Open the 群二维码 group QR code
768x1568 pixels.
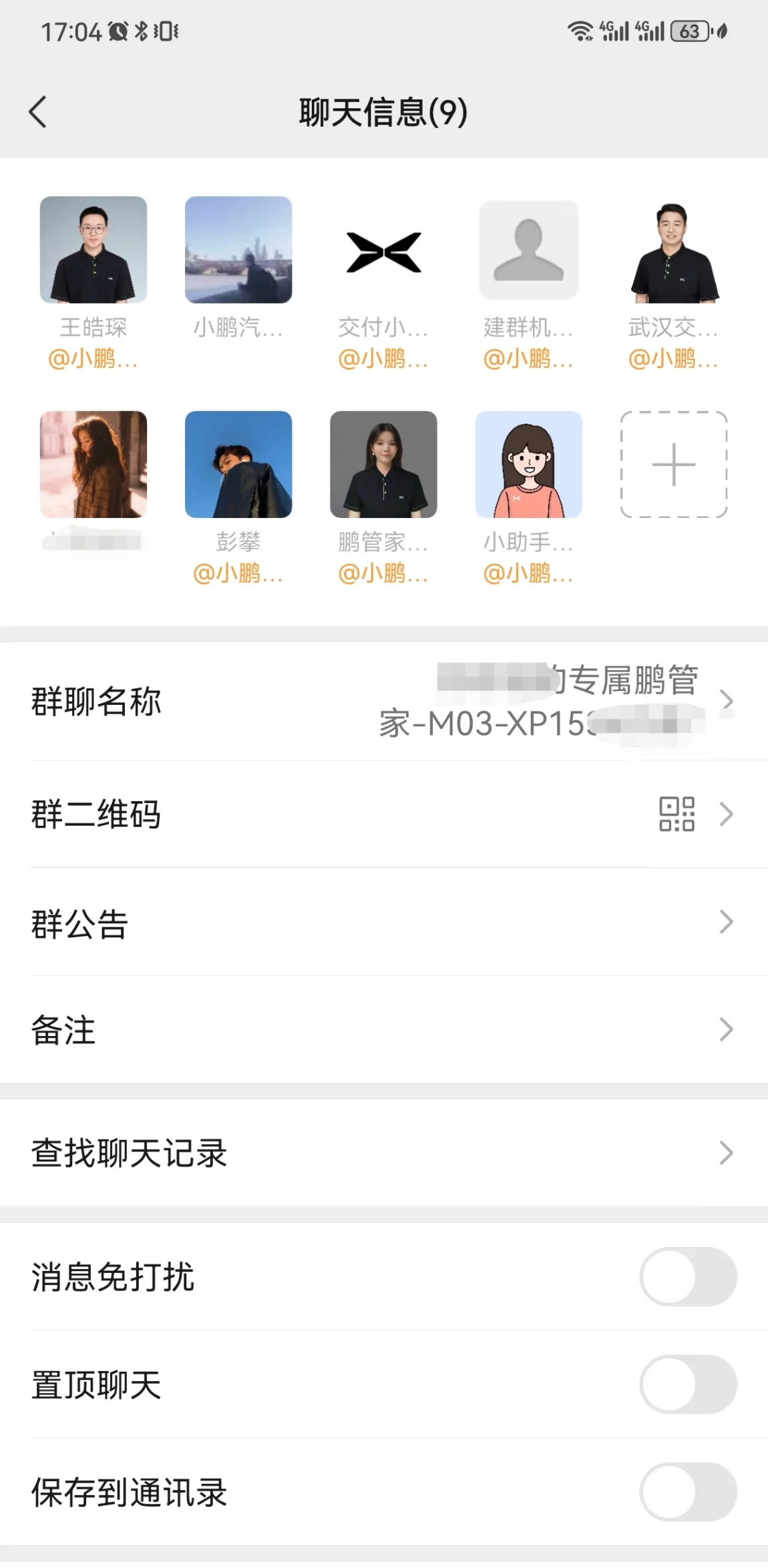(x=383, y=814)
